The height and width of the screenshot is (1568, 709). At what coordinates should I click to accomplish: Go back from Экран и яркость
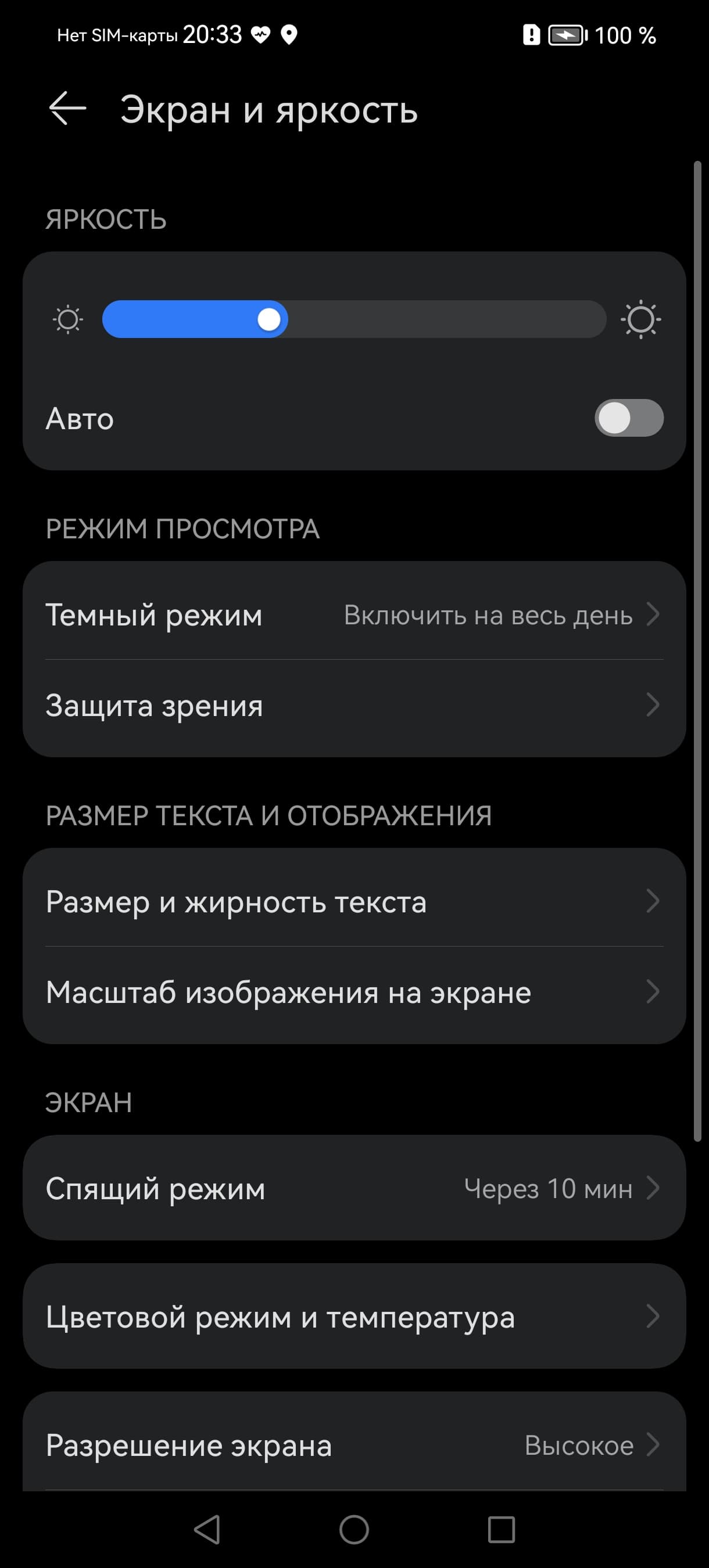point(67,110)
